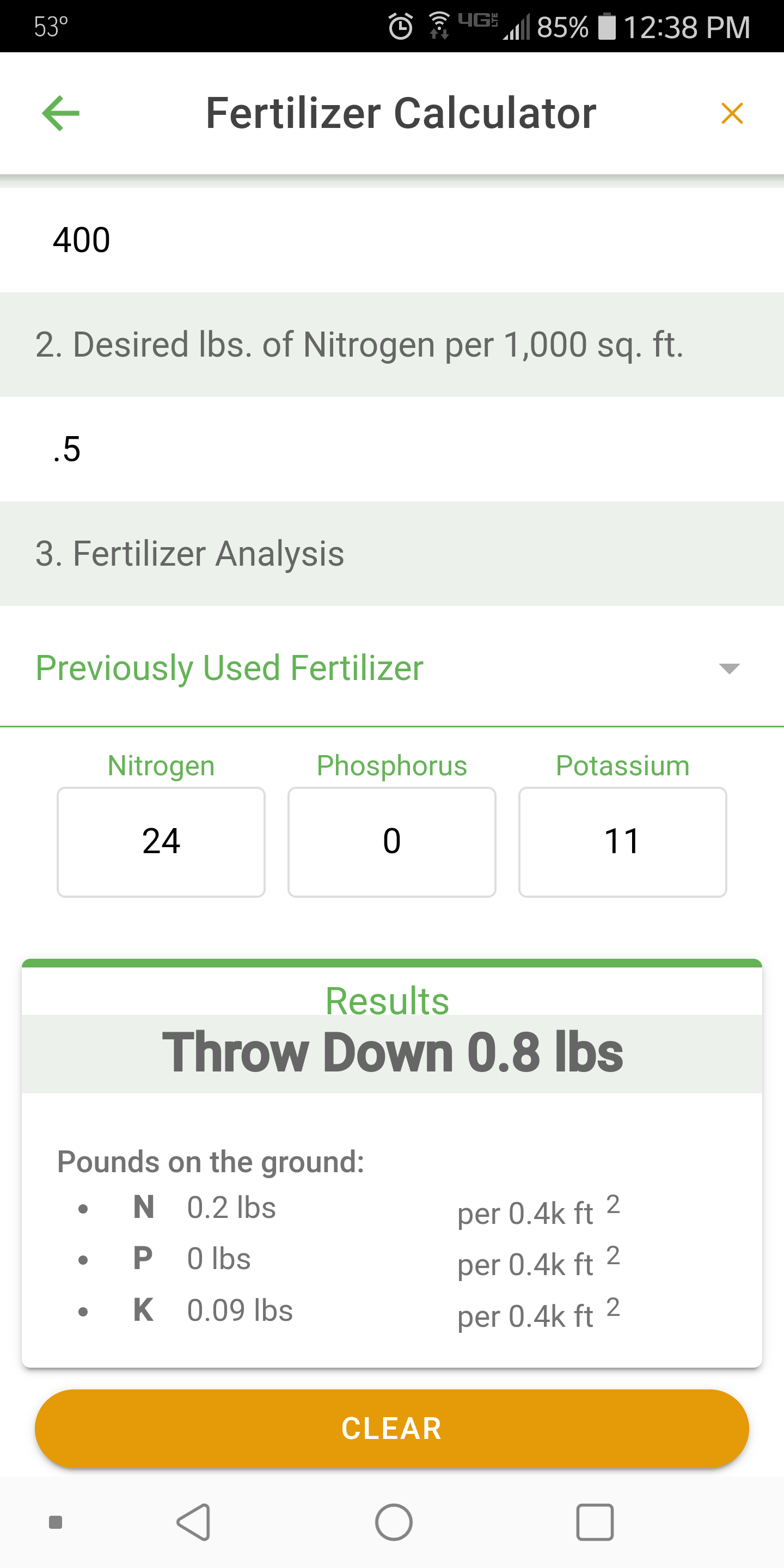Close the Fertilizer Calculator
This screenshot has width=784, height=1568.
coord(732,113)
